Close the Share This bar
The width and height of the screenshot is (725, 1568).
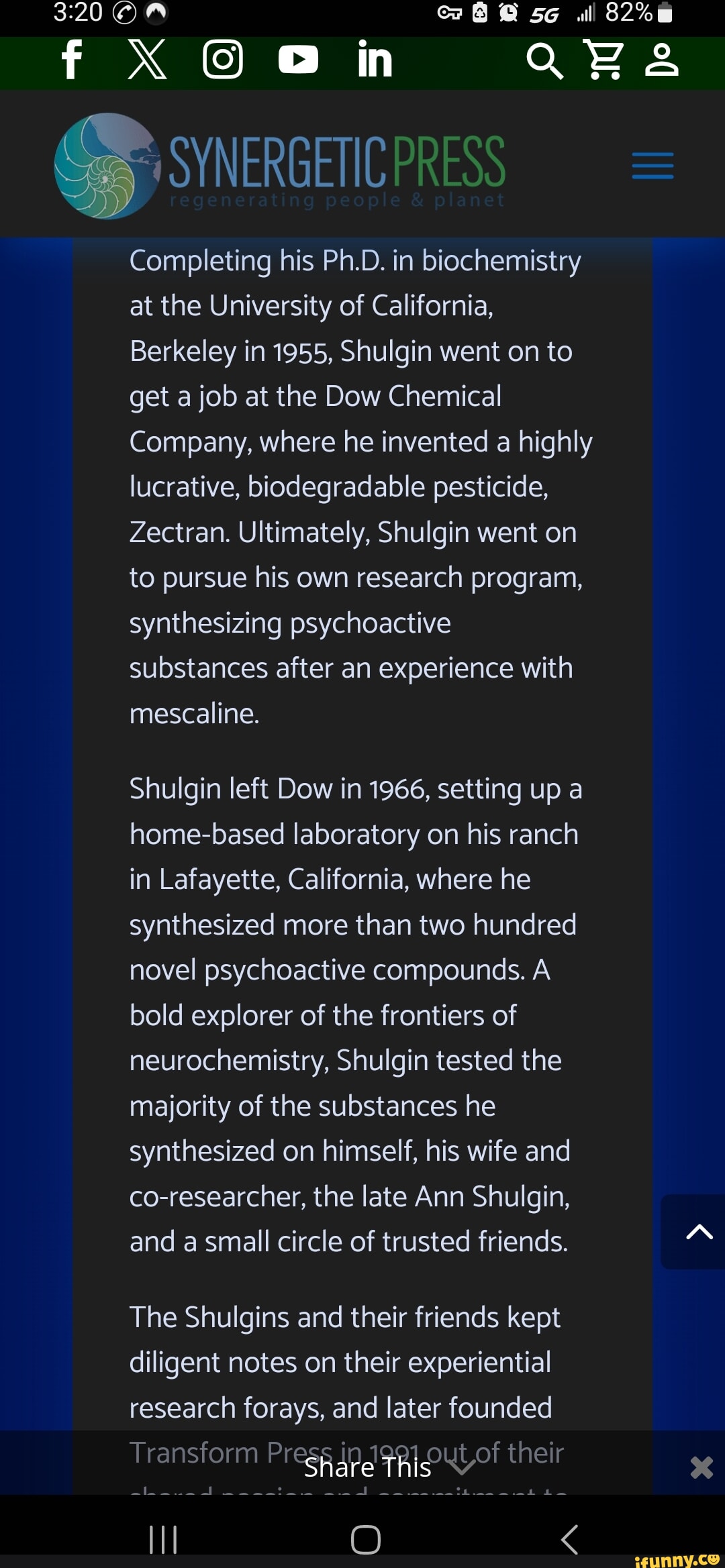[701, 1467]
